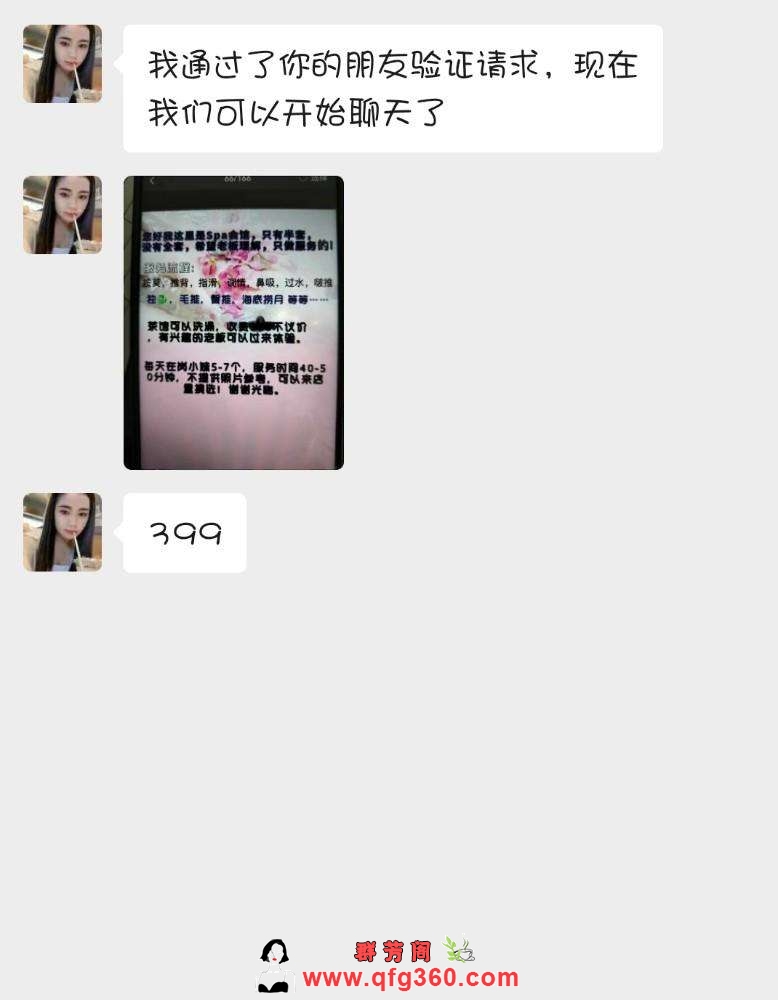Open the photo message in the chat

[x=233, y=322]
